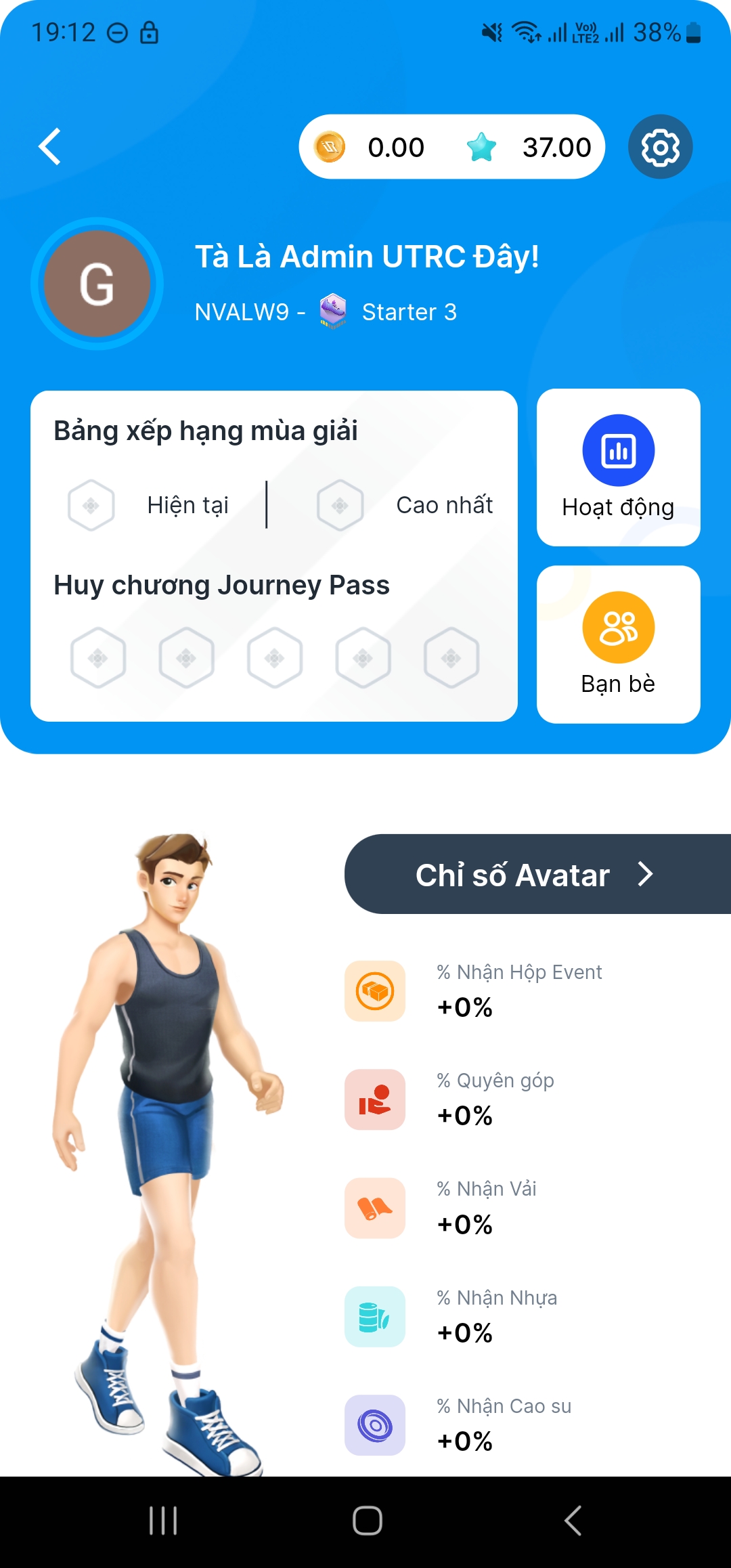Open the coin and star balance pill
This screenshot has width=731, height=1568.
[x=451, y=147]
